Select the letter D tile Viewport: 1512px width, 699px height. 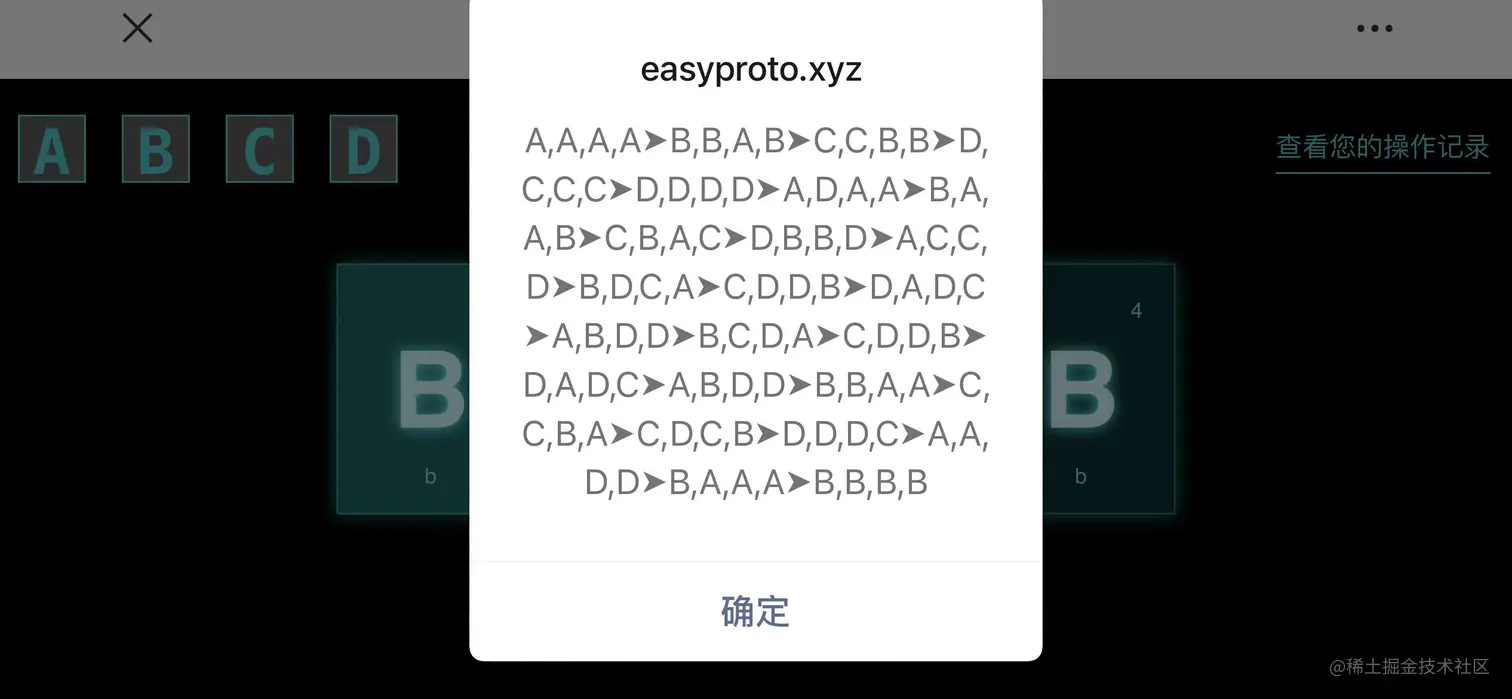[x=364, y=149]
